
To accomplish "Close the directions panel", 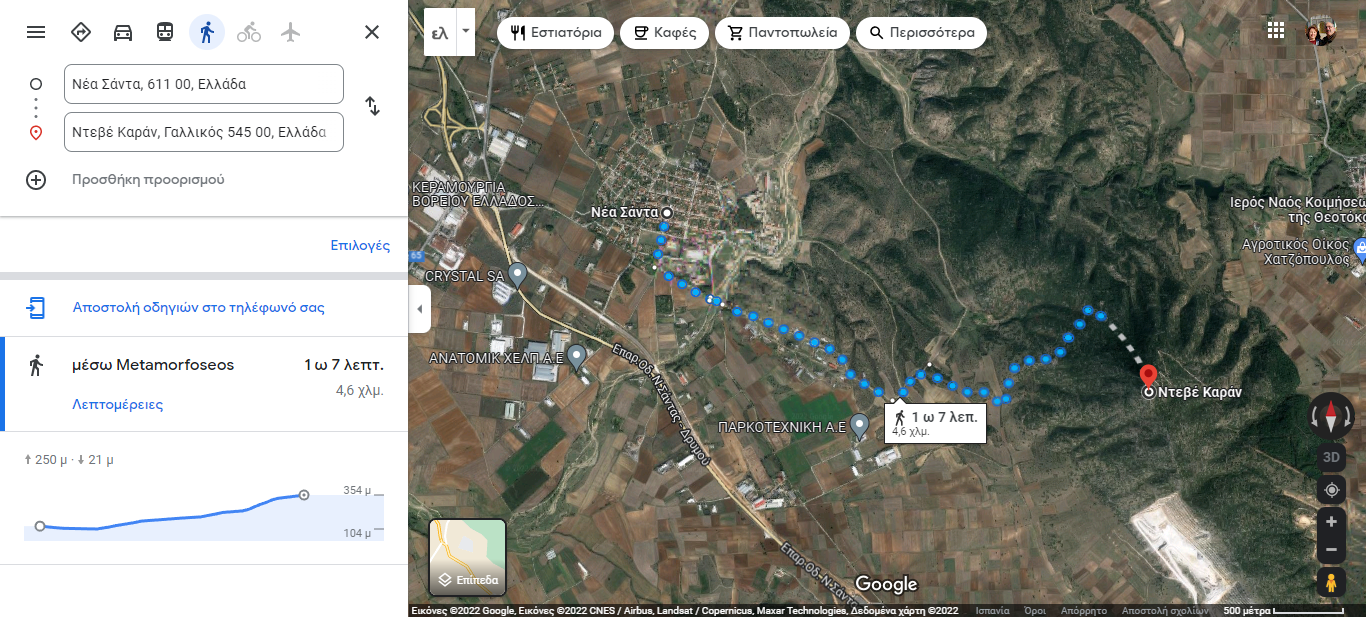I will 372,32.
